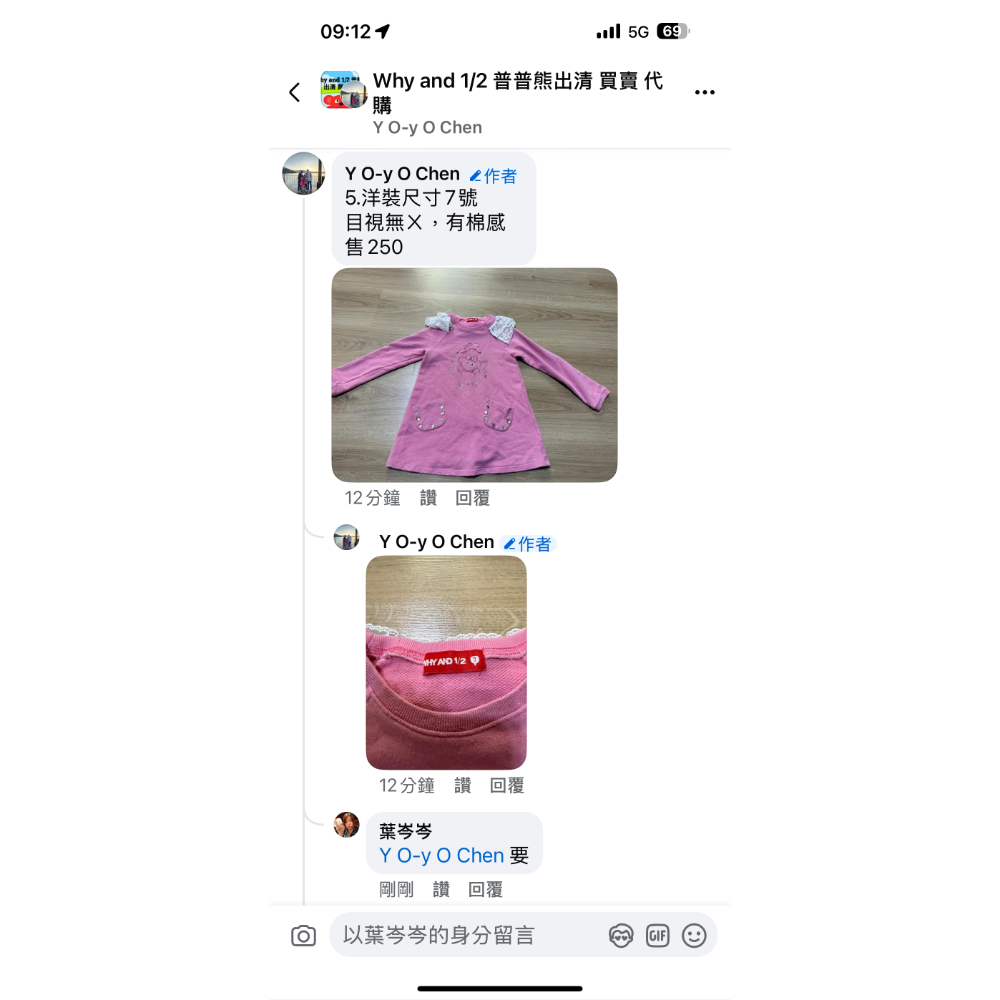This screenshot has height=1000, width=1000.
Task: Like 葉岑岑's comment
Action: (x=441, y=889)
